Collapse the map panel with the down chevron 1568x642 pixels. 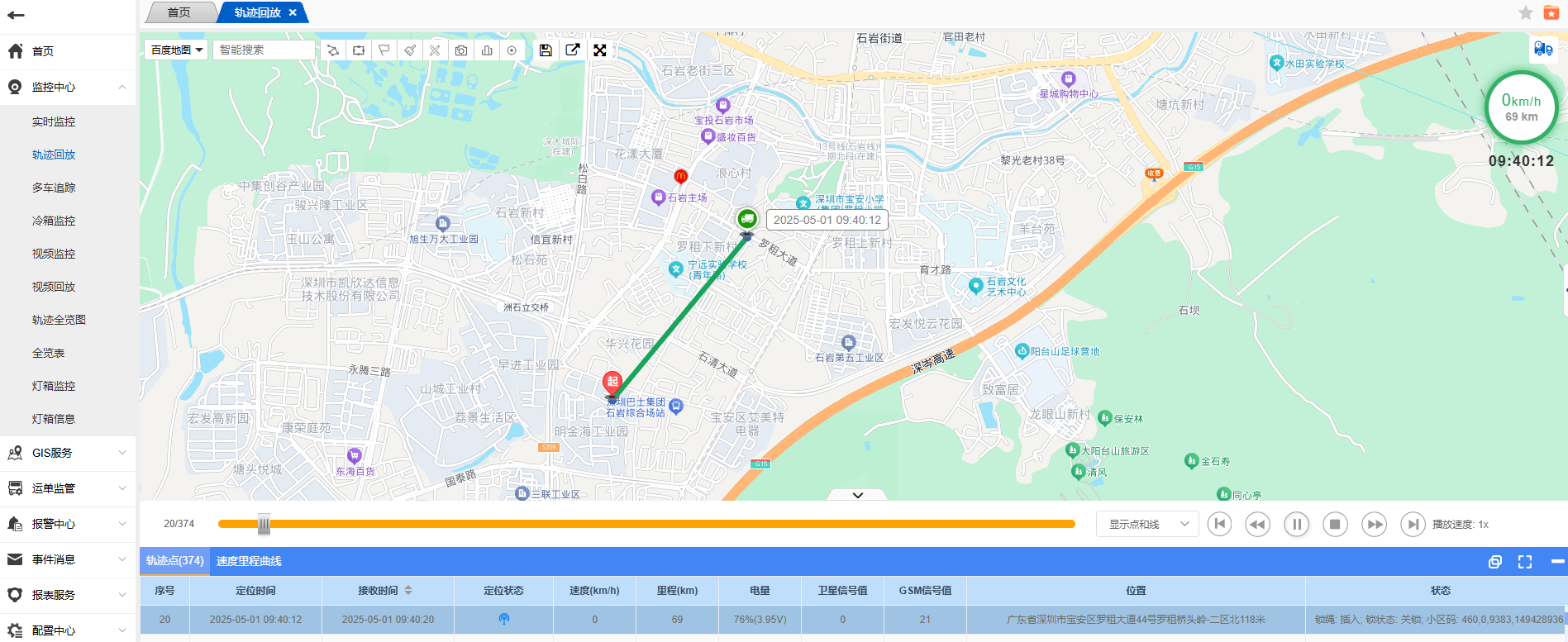(x=857, y=495)
